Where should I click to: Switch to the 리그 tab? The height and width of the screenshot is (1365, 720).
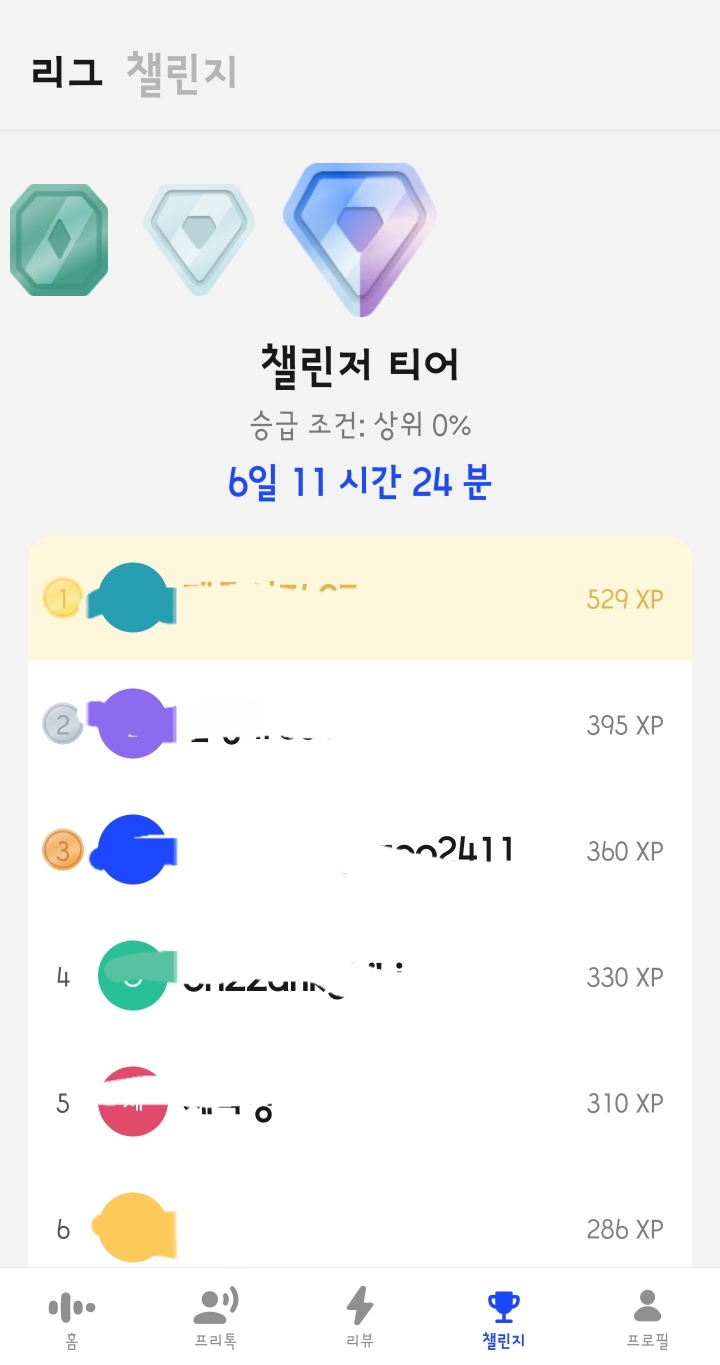click(66, 72)
